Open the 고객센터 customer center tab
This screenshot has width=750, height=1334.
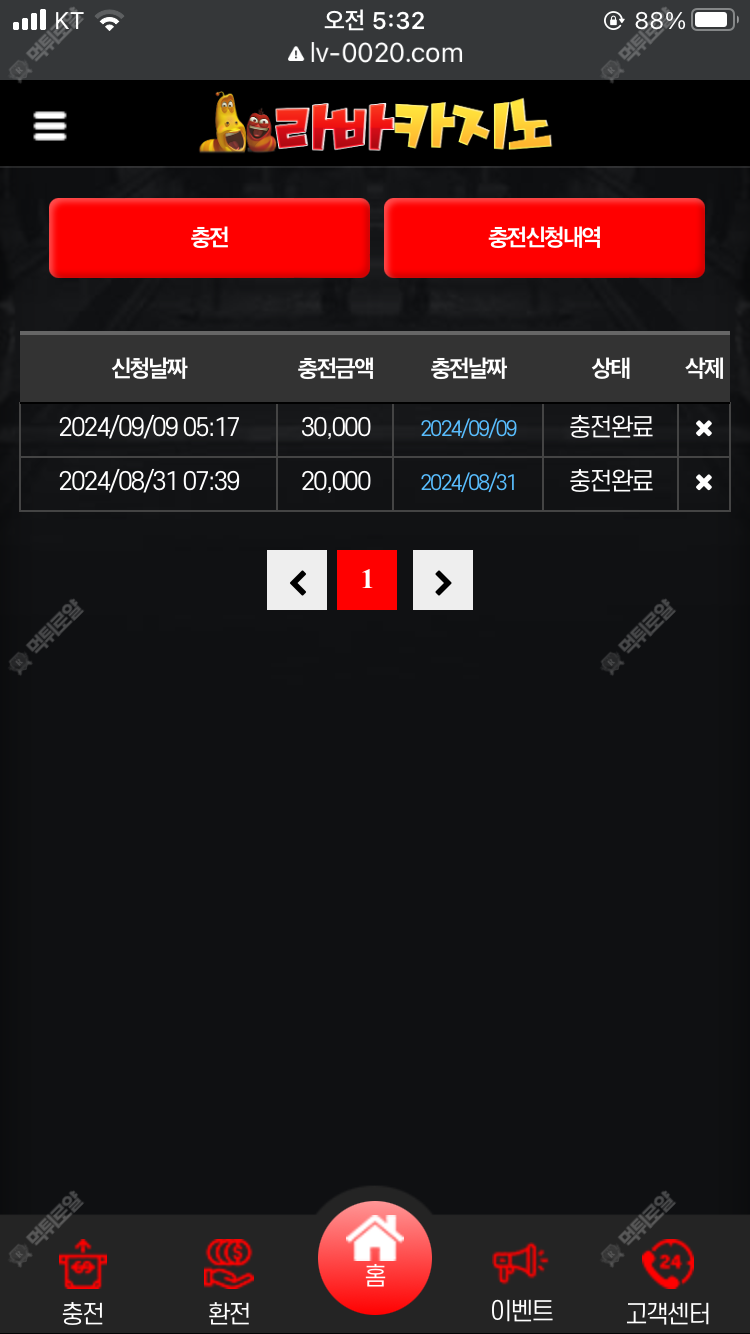coord(668,1281)
